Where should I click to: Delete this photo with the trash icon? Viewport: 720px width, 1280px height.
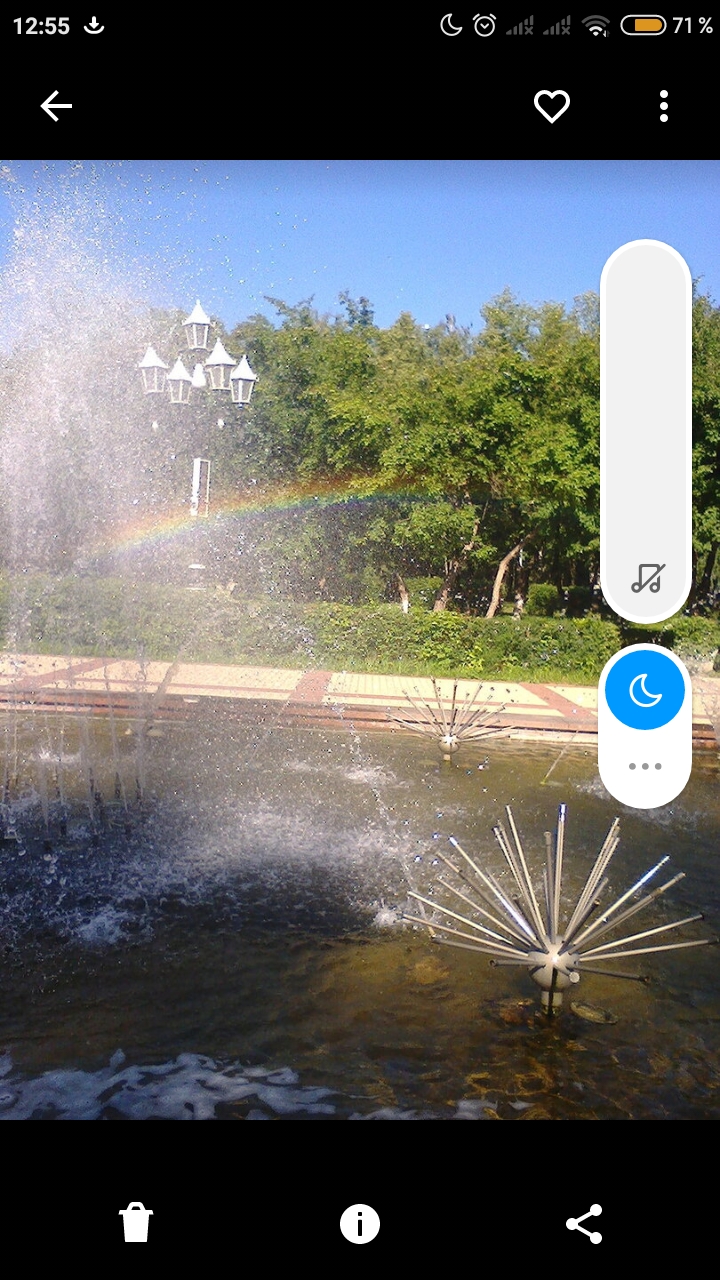coord(136,1222)
